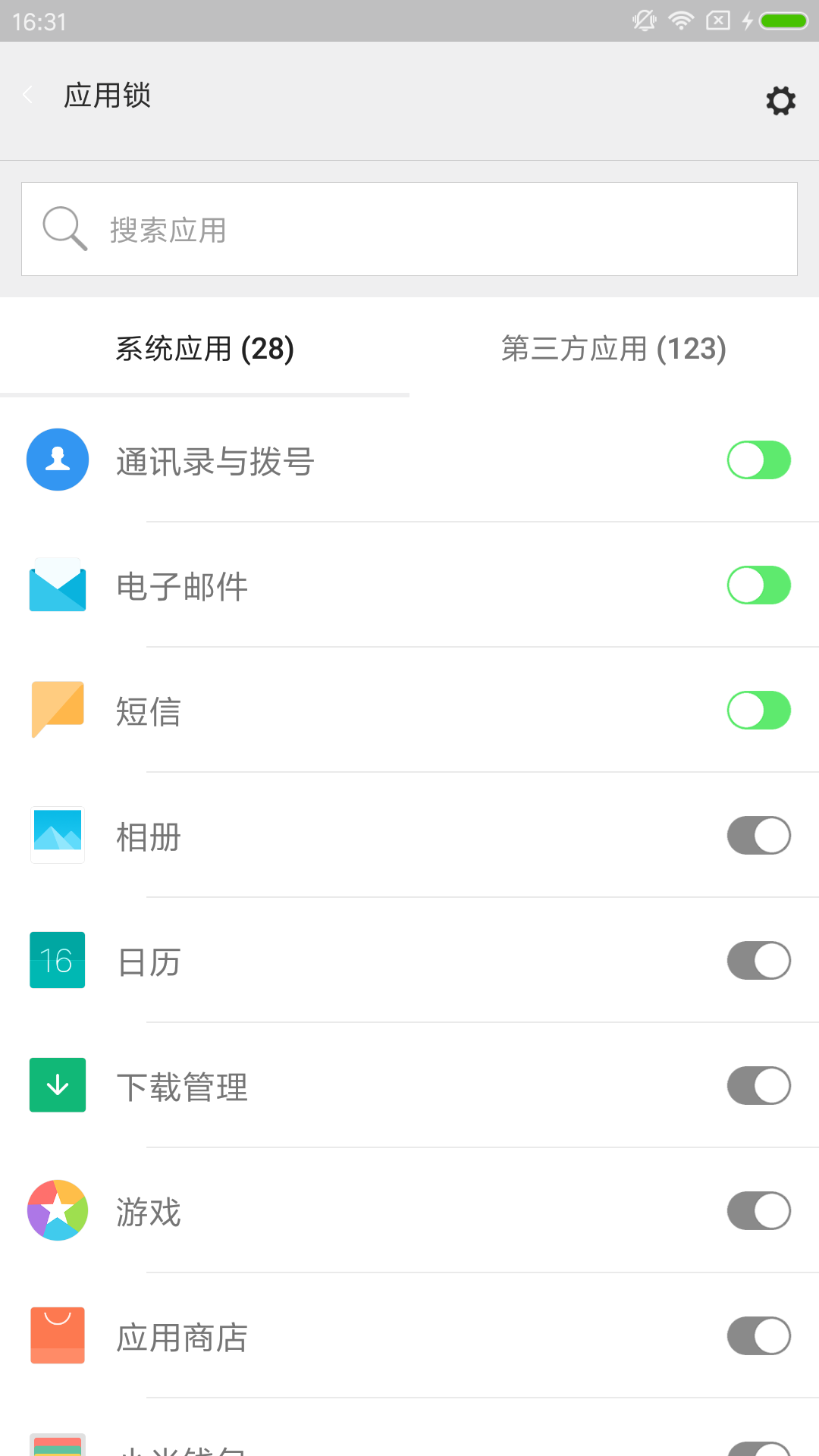
Task: Go back from 应用锁 screen
Action: 29,96
